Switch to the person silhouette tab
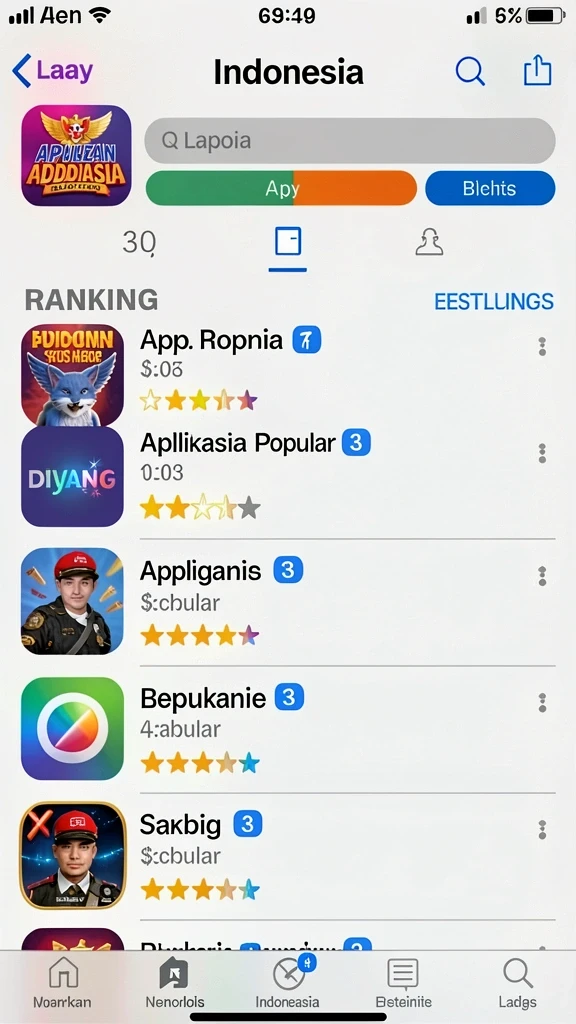The width and height of the screenshot is (576, 1024). click(x=429, y=244)
